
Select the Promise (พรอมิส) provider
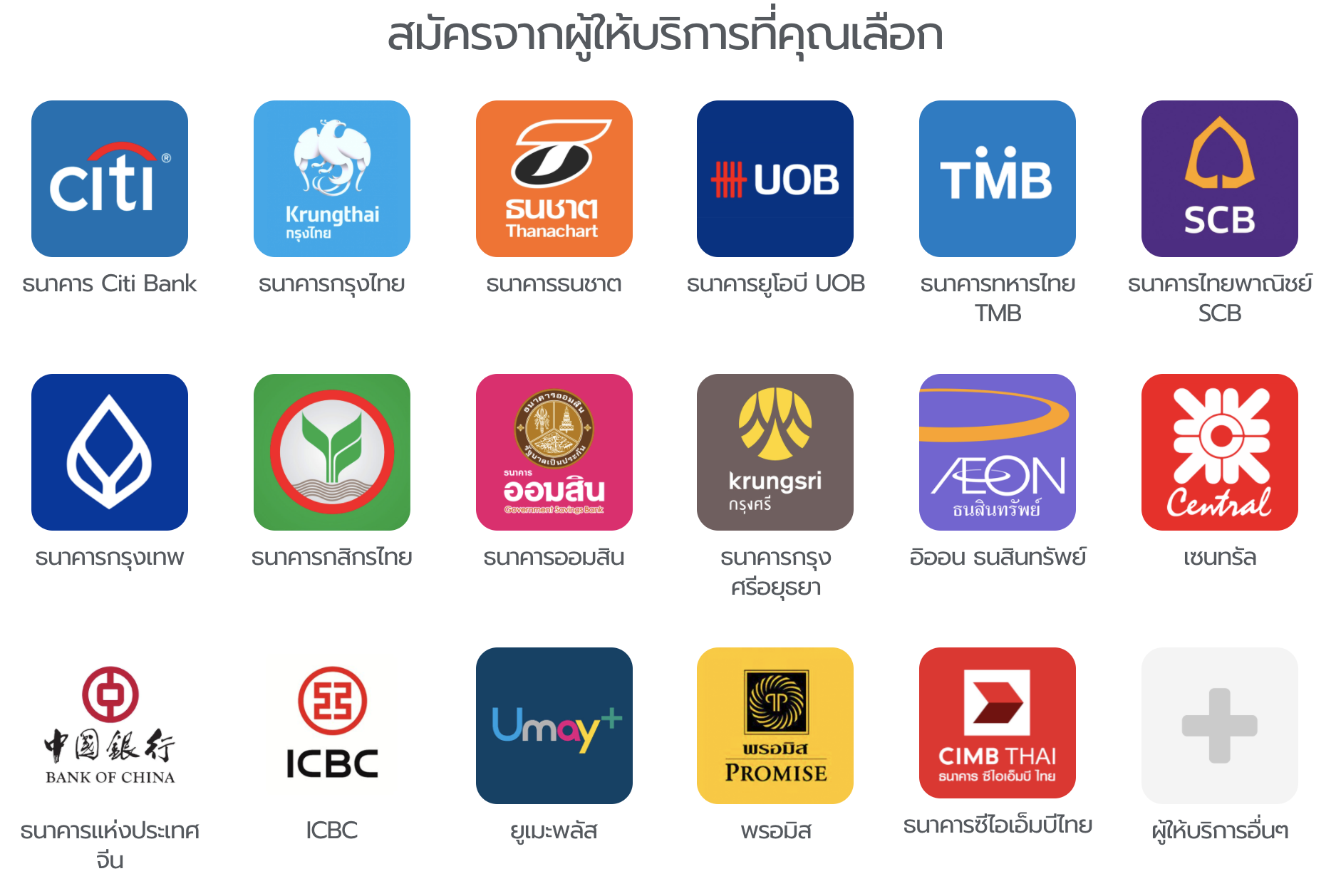tap(775, 726)
